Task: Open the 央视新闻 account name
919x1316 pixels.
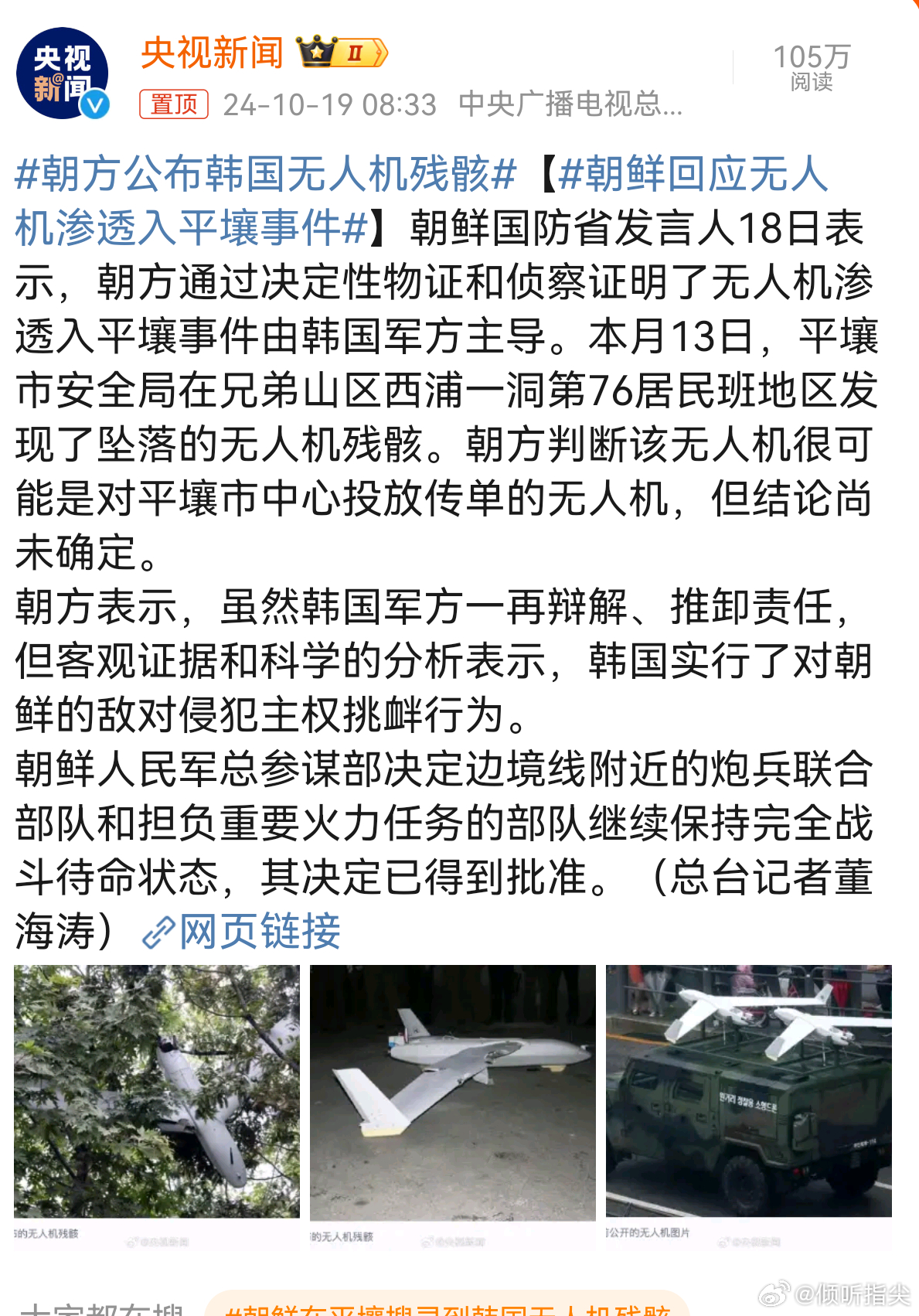Action: point(212,53)
